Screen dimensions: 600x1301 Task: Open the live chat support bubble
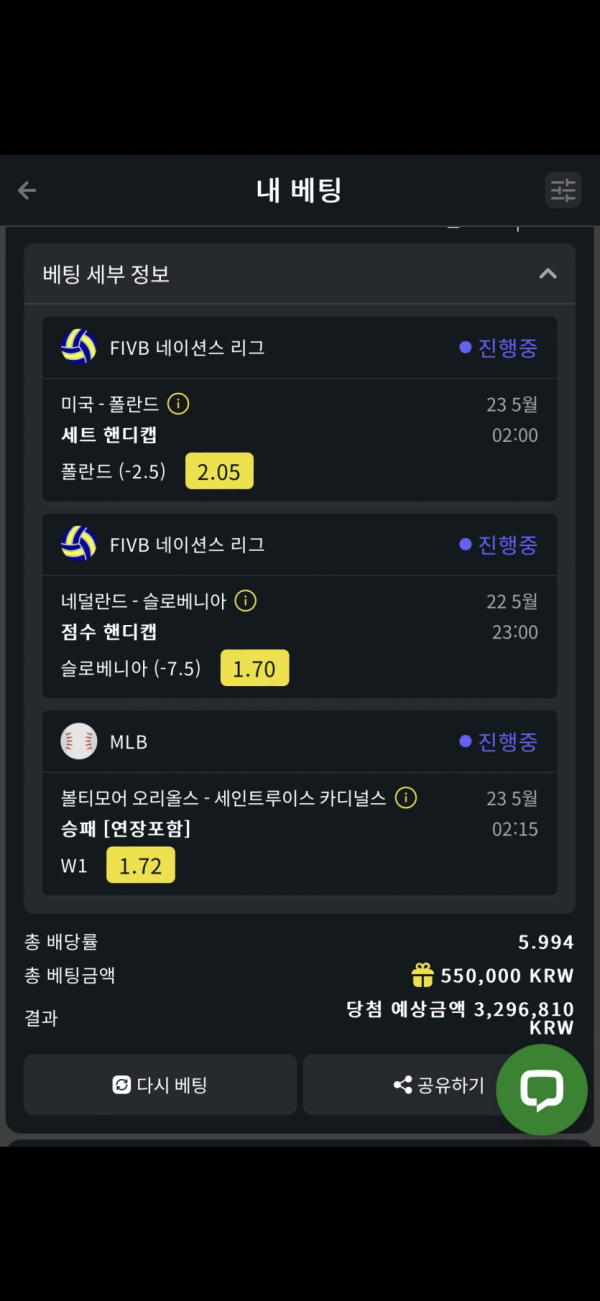point(541,1089)
